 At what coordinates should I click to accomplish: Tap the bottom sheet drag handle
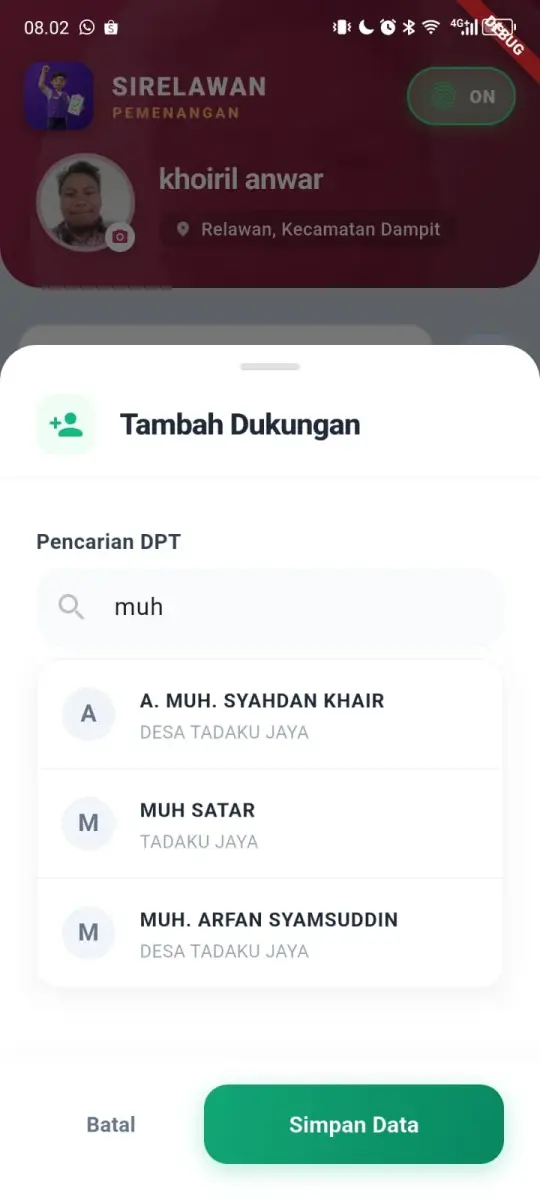coord(270,367)
